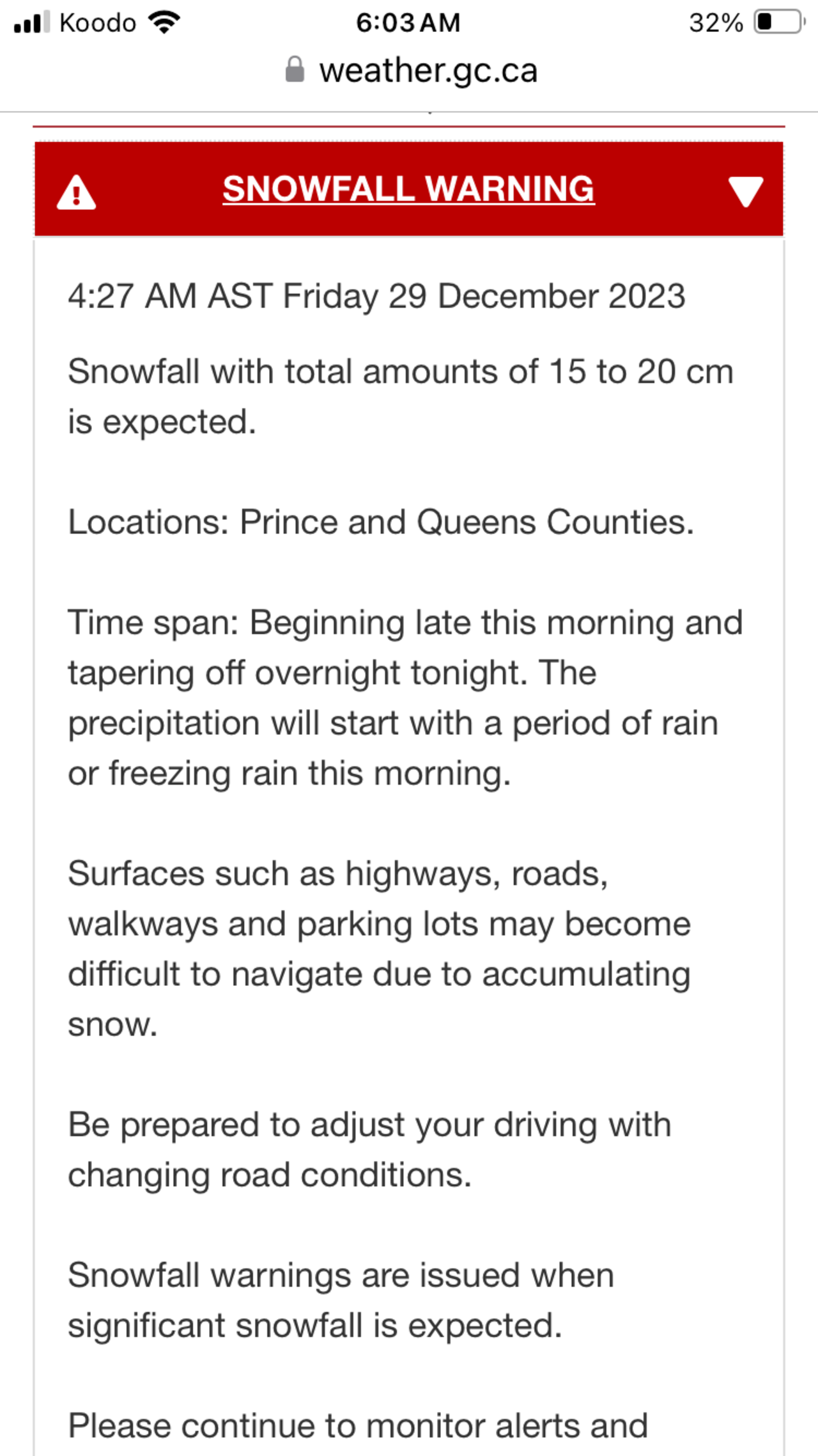Tap the weather.gc.ca address bar

pyautogui.click(x=412, y=70)
